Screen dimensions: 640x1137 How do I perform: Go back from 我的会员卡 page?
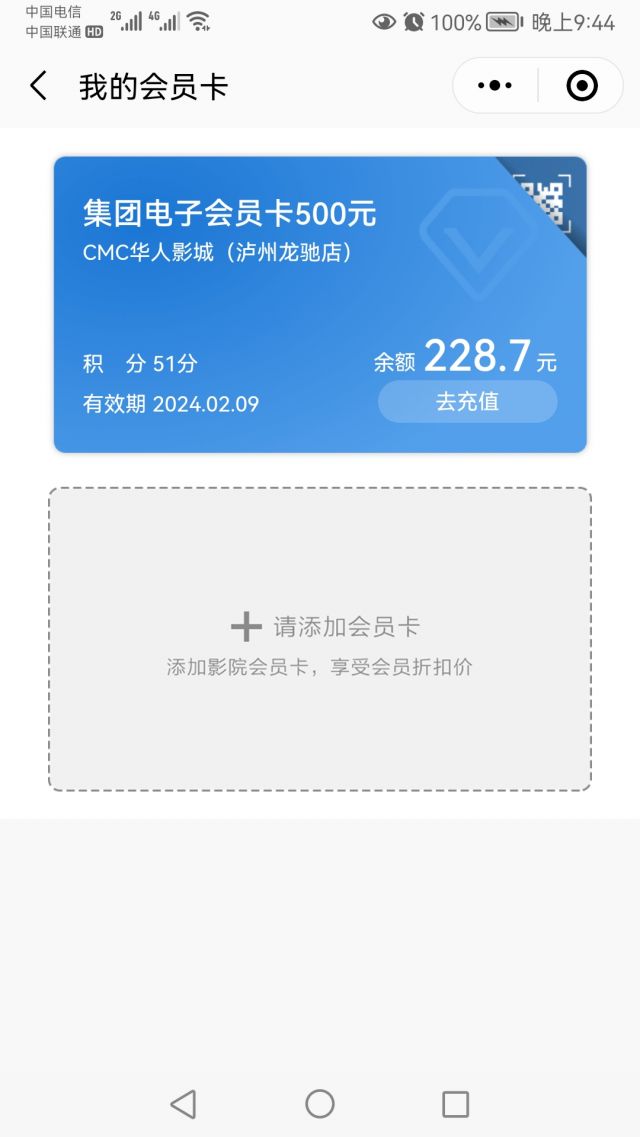coord(38,86)
